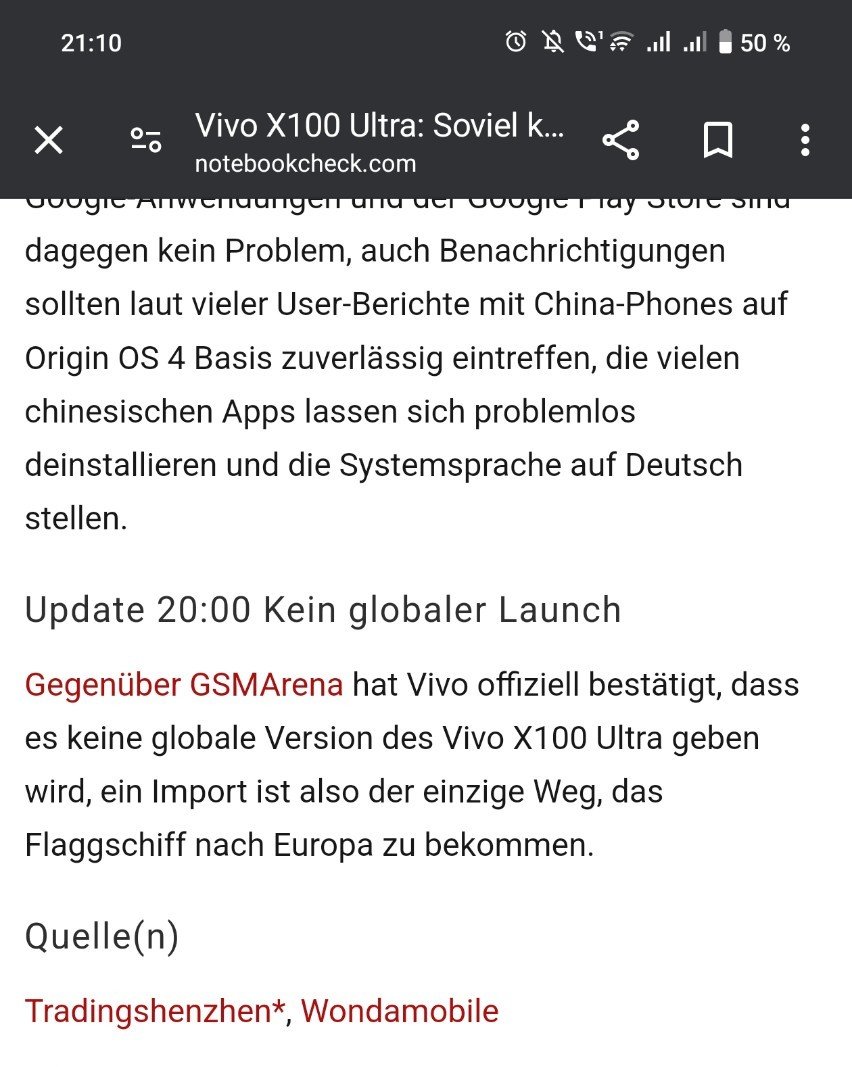Image resolution: width=852 pixels, height=1067 pixels.
Task: Open site settings icon beside the title
Action: 146,140
